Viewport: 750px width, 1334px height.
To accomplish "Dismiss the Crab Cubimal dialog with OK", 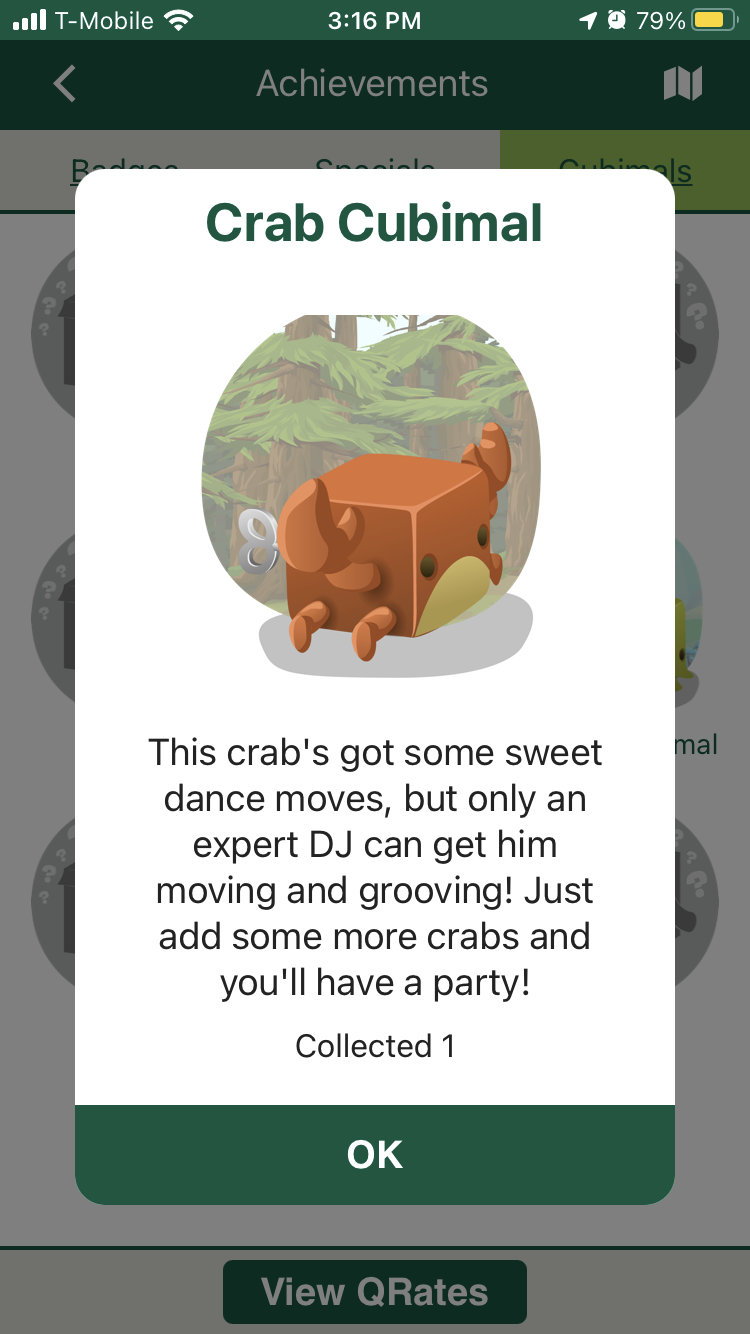I will [x=374, y=1154].
